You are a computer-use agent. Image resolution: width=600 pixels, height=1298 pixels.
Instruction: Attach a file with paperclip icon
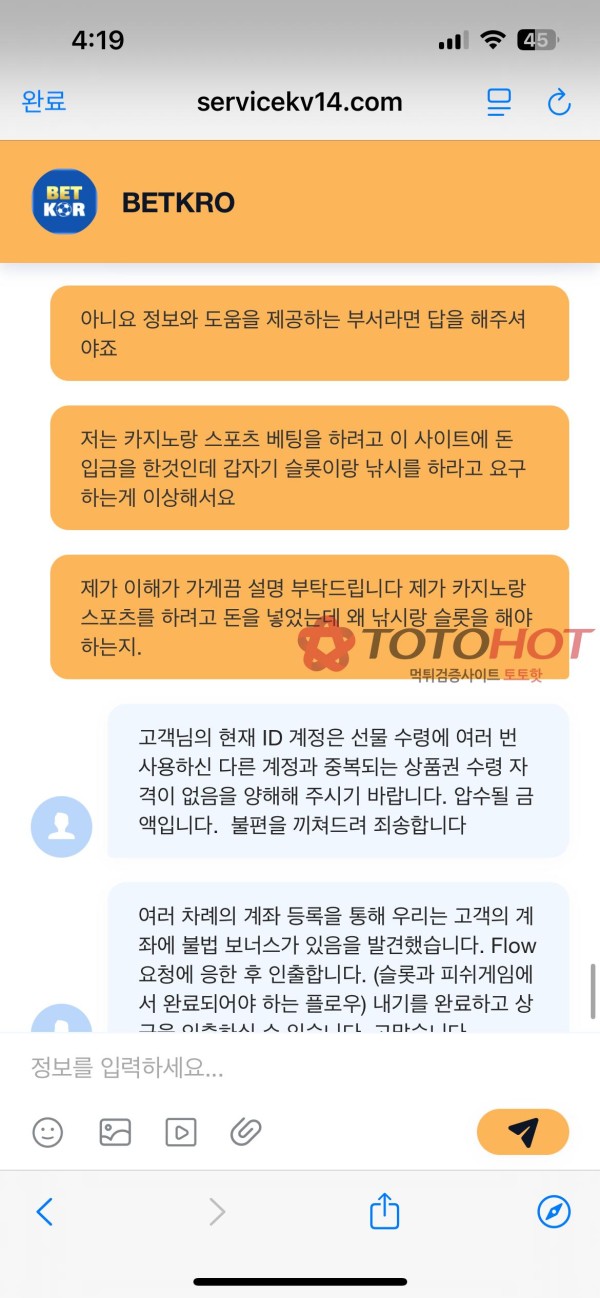[246, 1132]
